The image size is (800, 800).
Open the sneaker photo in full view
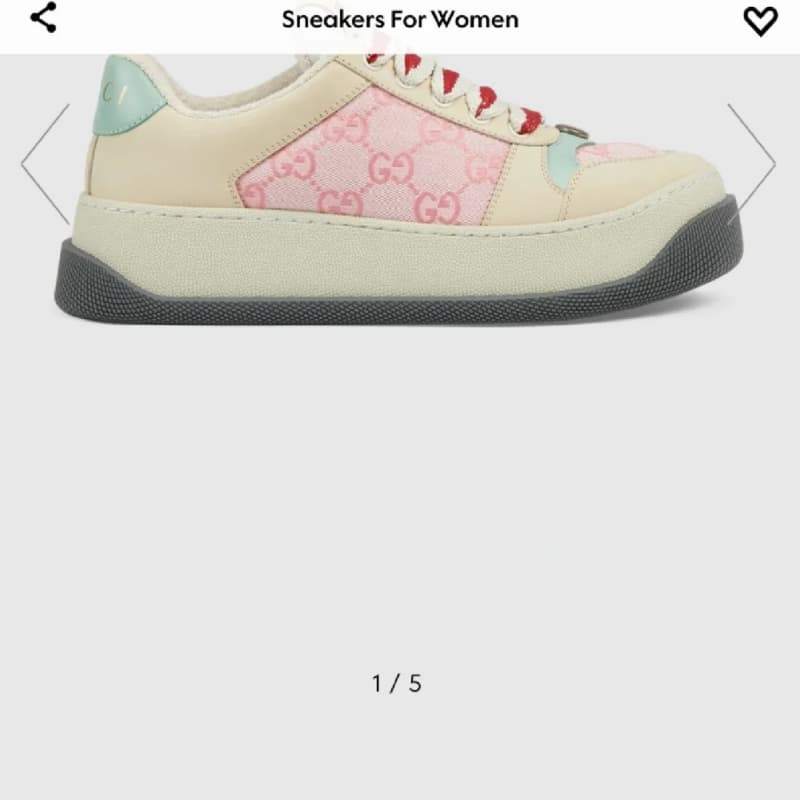click(x=400, y=190)
